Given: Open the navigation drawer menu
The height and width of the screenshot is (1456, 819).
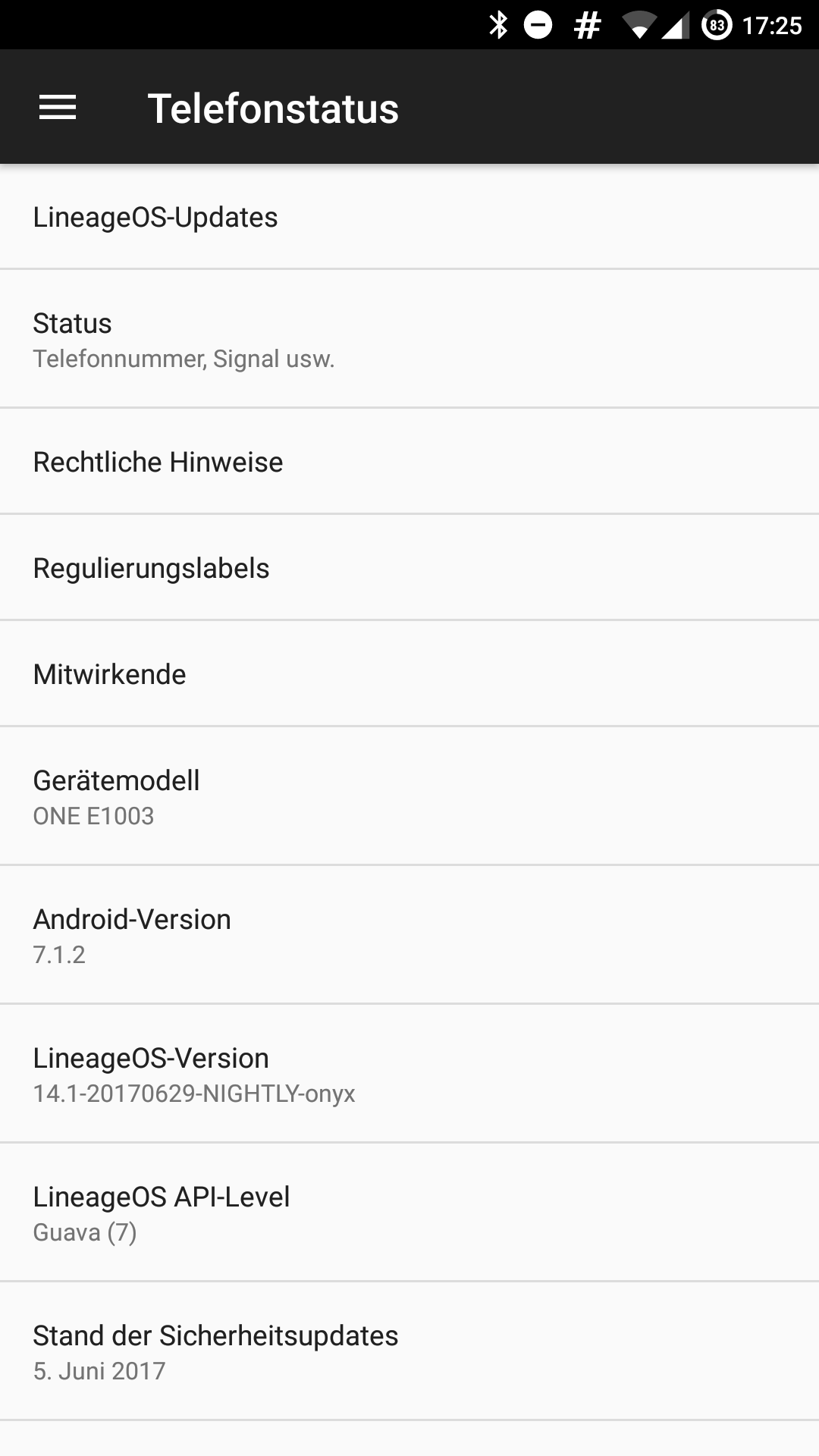Looking at the screenshot, I should tap(58, 107).
